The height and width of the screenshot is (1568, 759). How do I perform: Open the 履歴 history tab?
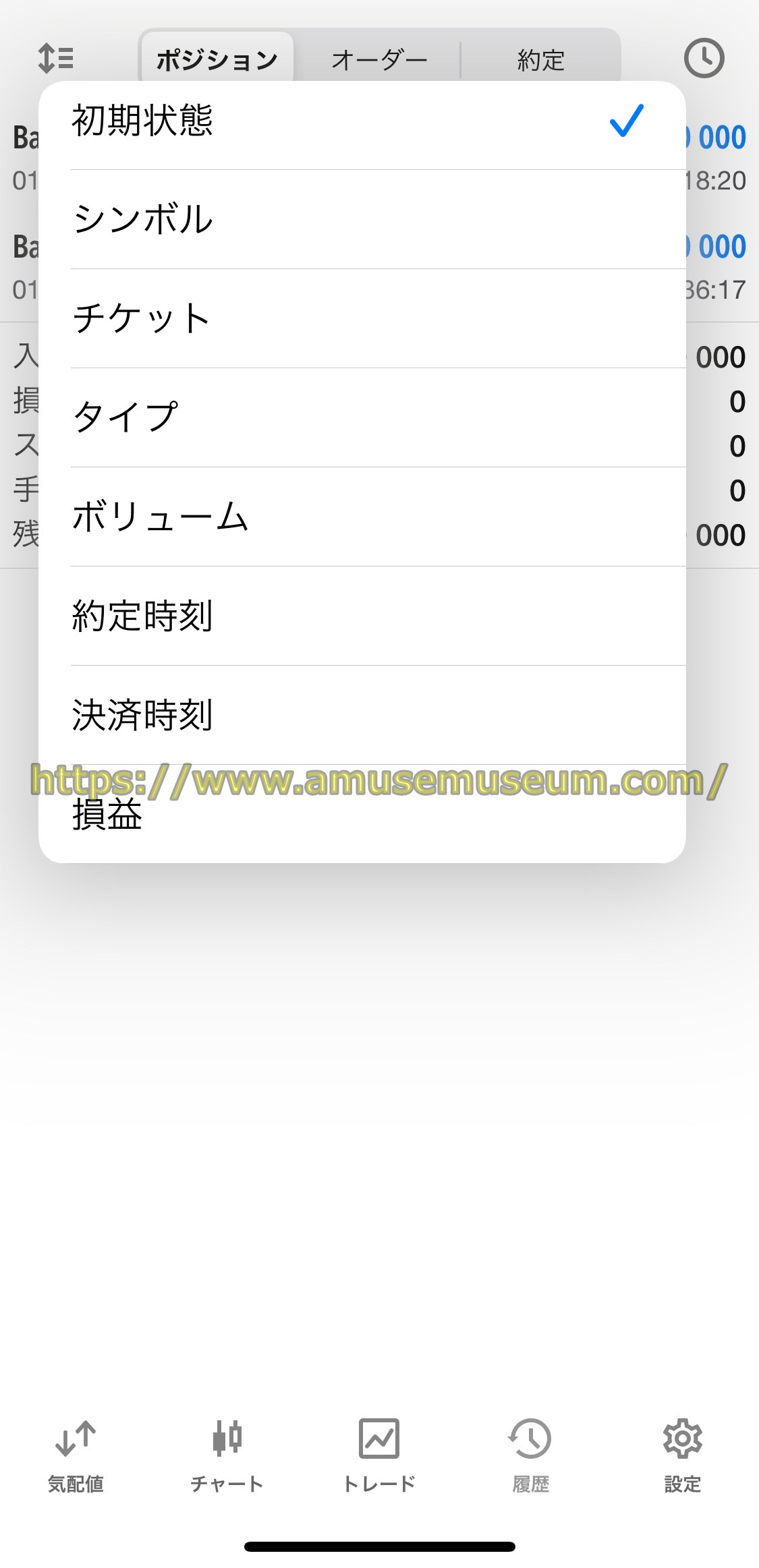530,1455
